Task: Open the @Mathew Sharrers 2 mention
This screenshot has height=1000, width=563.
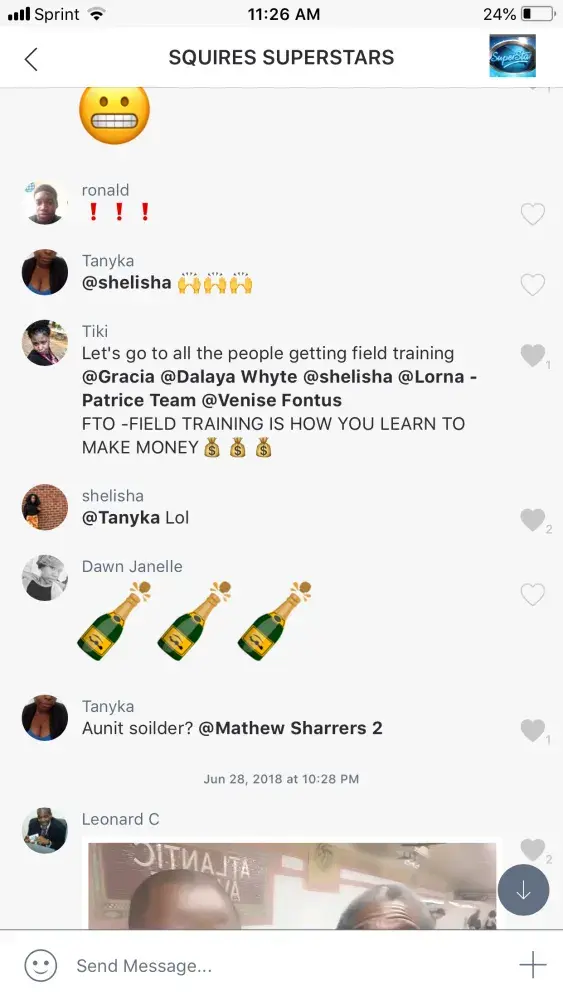Action: [290, 728]
